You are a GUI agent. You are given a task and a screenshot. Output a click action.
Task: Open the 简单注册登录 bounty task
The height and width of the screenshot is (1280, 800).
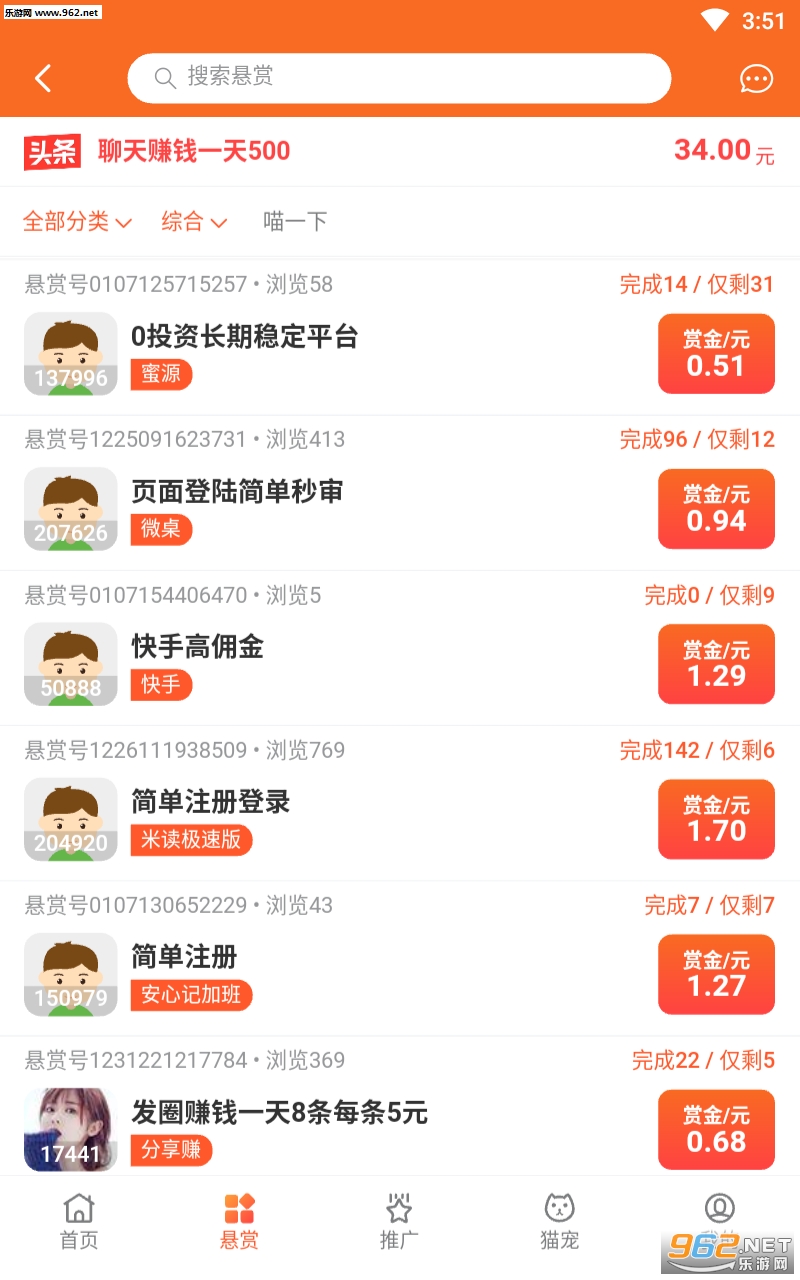pos(211,802)
